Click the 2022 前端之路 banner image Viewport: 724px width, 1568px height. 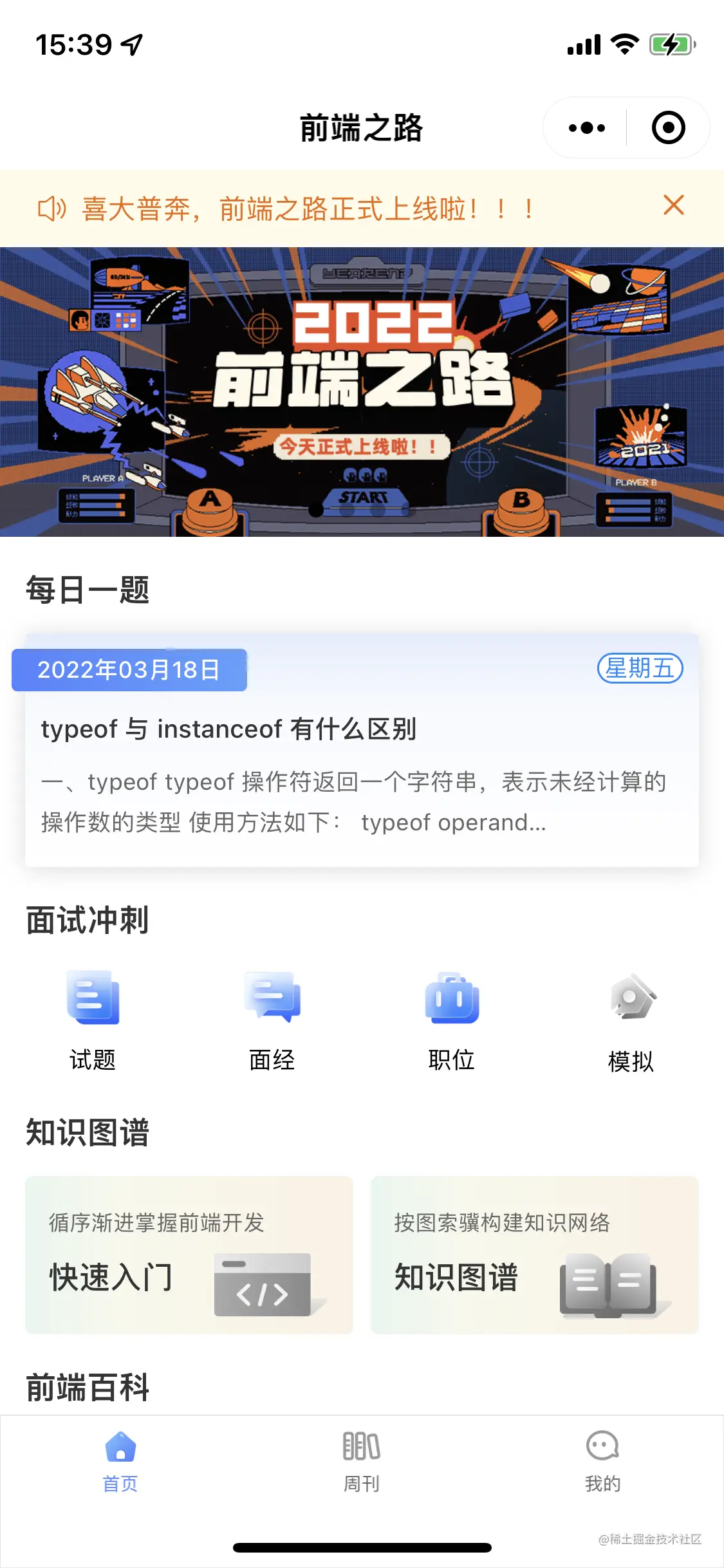click(362, 393)
